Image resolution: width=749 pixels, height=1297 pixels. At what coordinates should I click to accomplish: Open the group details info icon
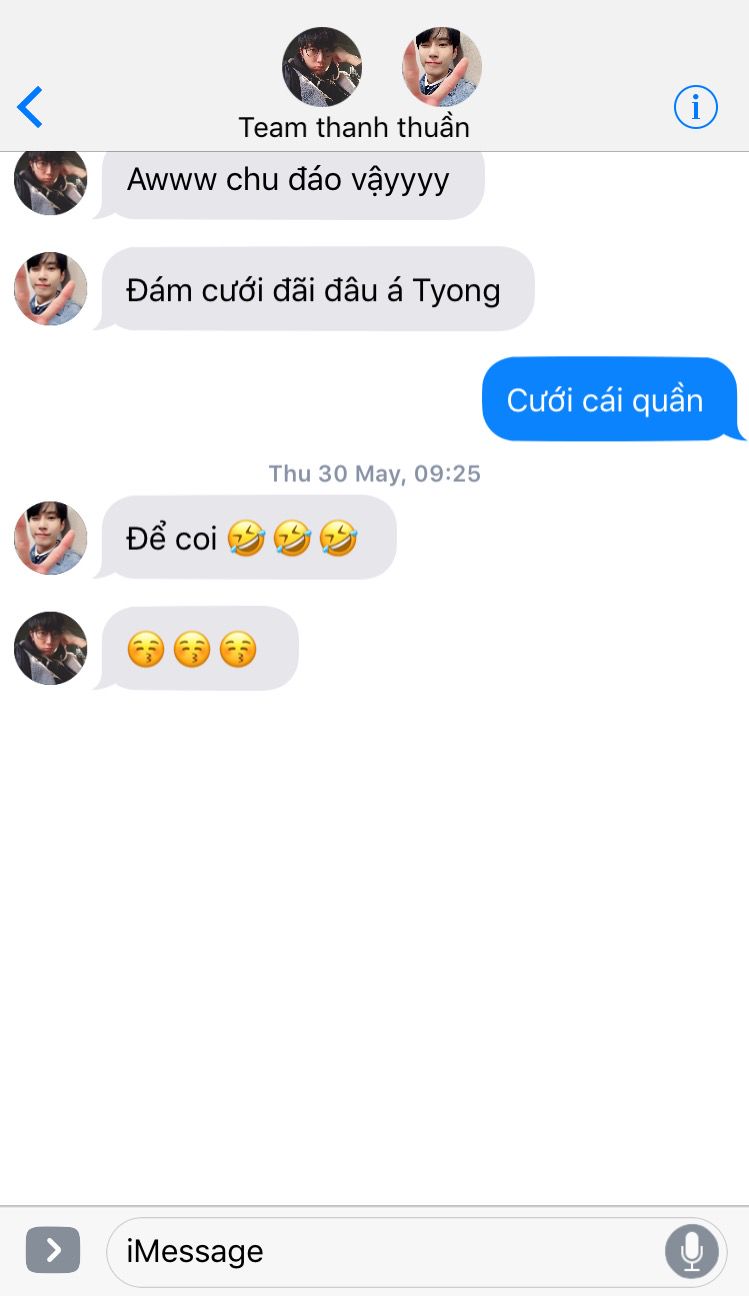[x=695, y=106]
